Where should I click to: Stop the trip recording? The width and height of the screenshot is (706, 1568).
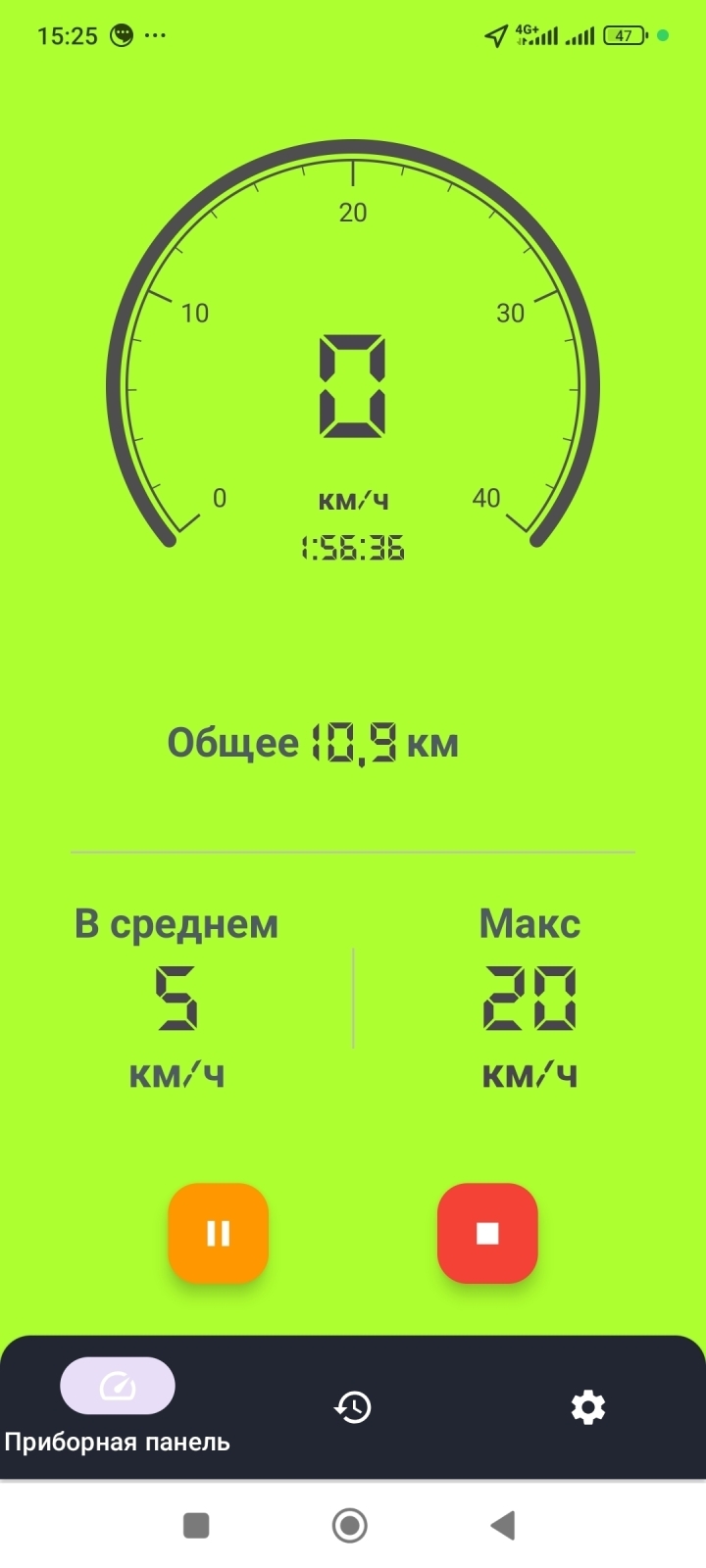click(487, 1233)
